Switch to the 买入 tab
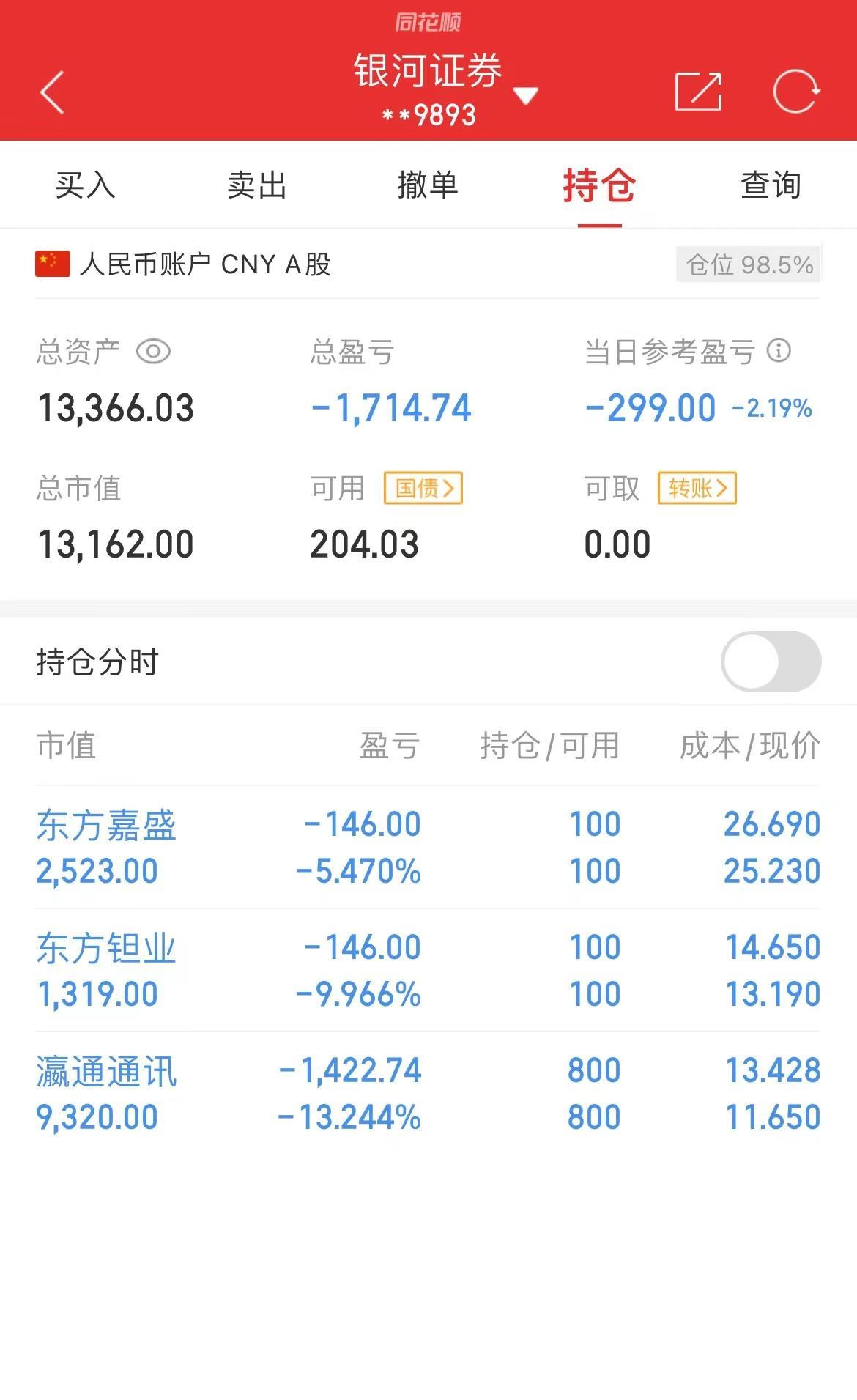Screen dimensions: 857x1400 tap(86, 185)
